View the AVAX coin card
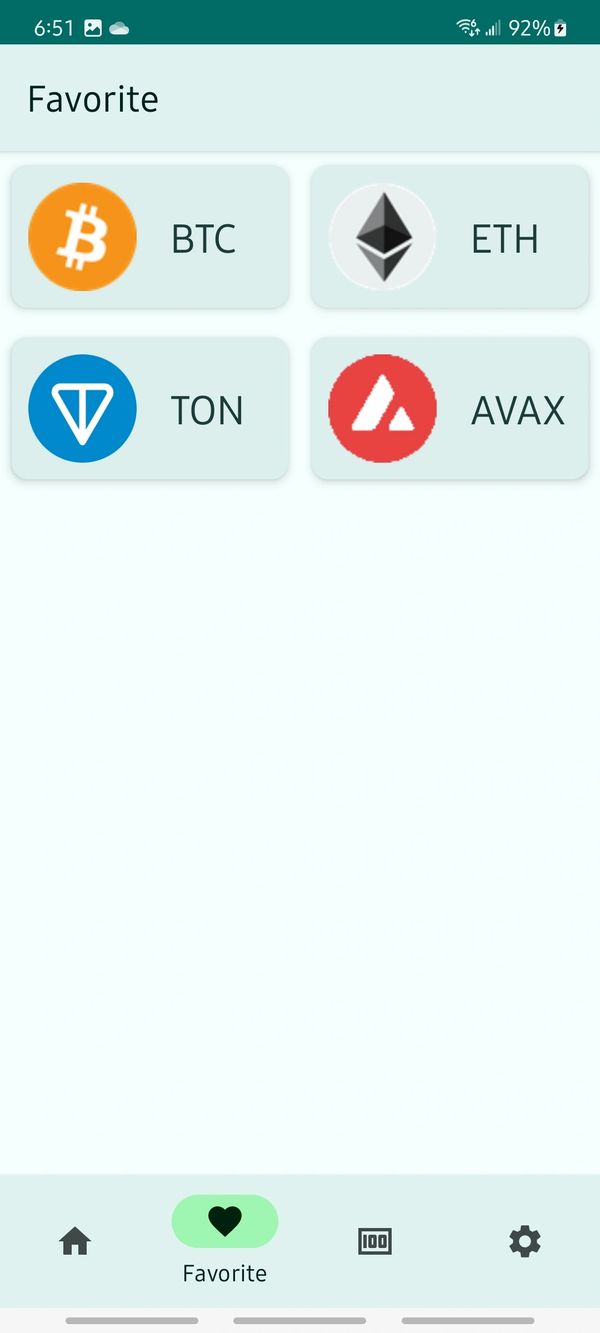 [449, 409]
